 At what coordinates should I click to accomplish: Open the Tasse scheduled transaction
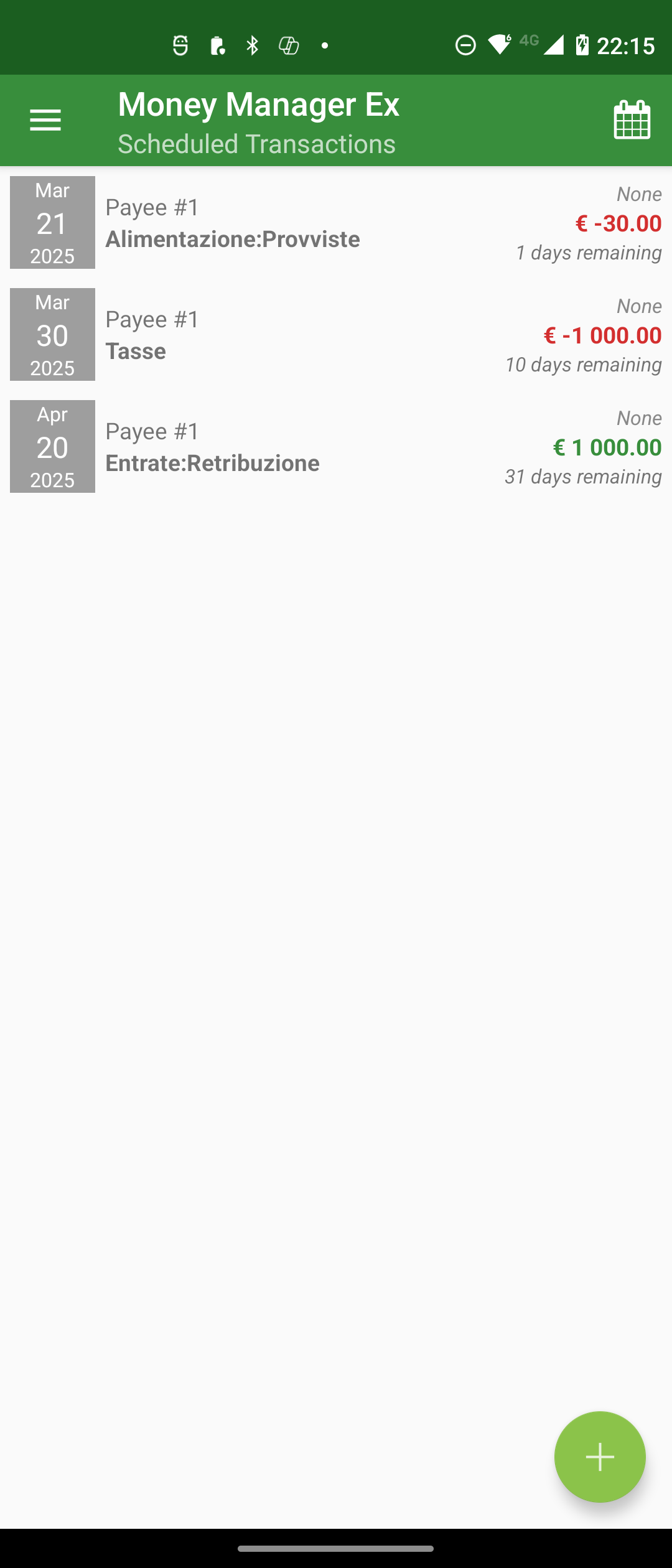[x=336, y=335]
